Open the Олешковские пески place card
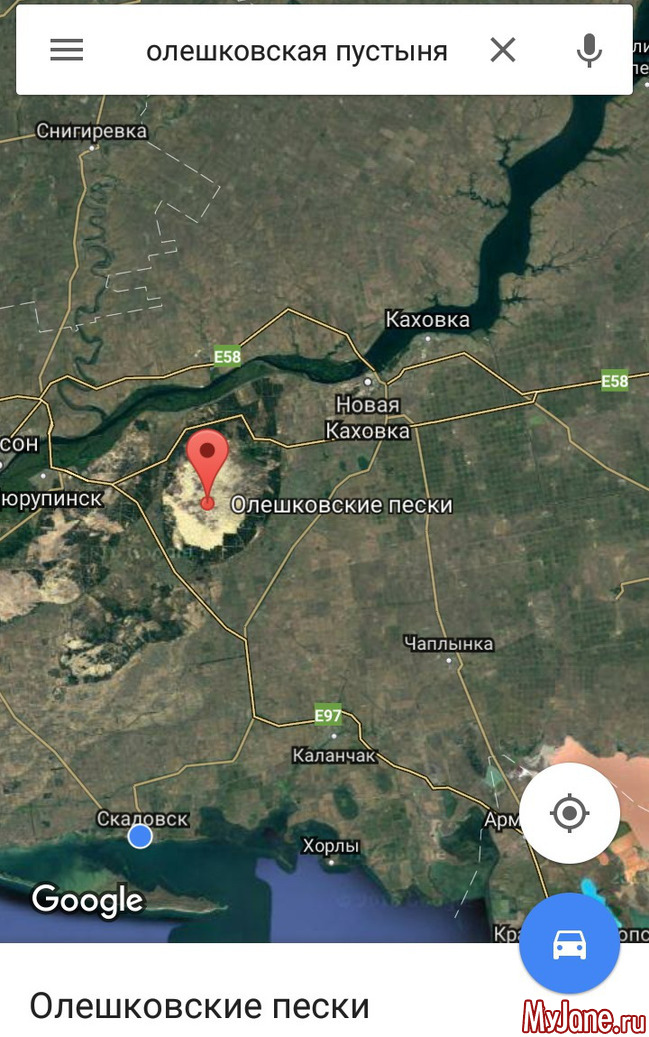This screenshot has width=649, height=1037. [200, 1005]
